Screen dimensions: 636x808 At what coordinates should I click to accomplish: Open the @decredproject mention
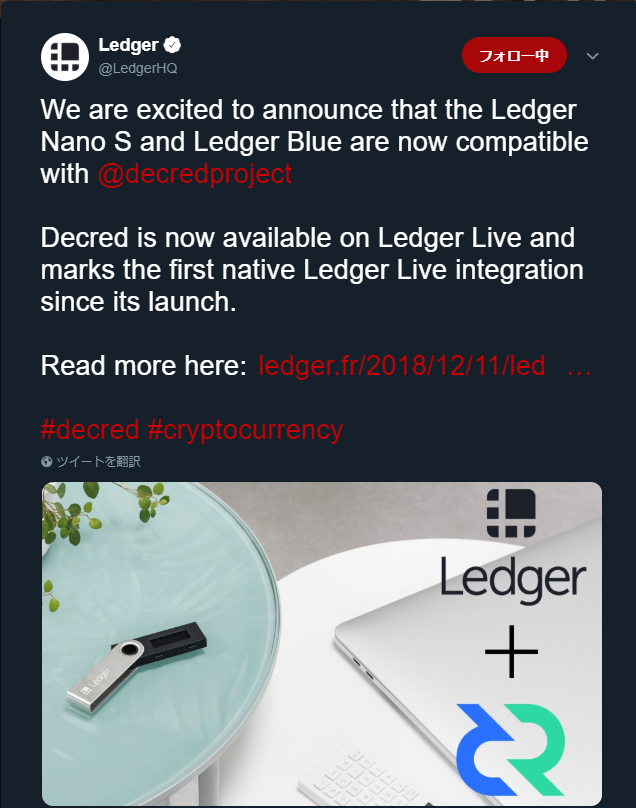point(194,174)
